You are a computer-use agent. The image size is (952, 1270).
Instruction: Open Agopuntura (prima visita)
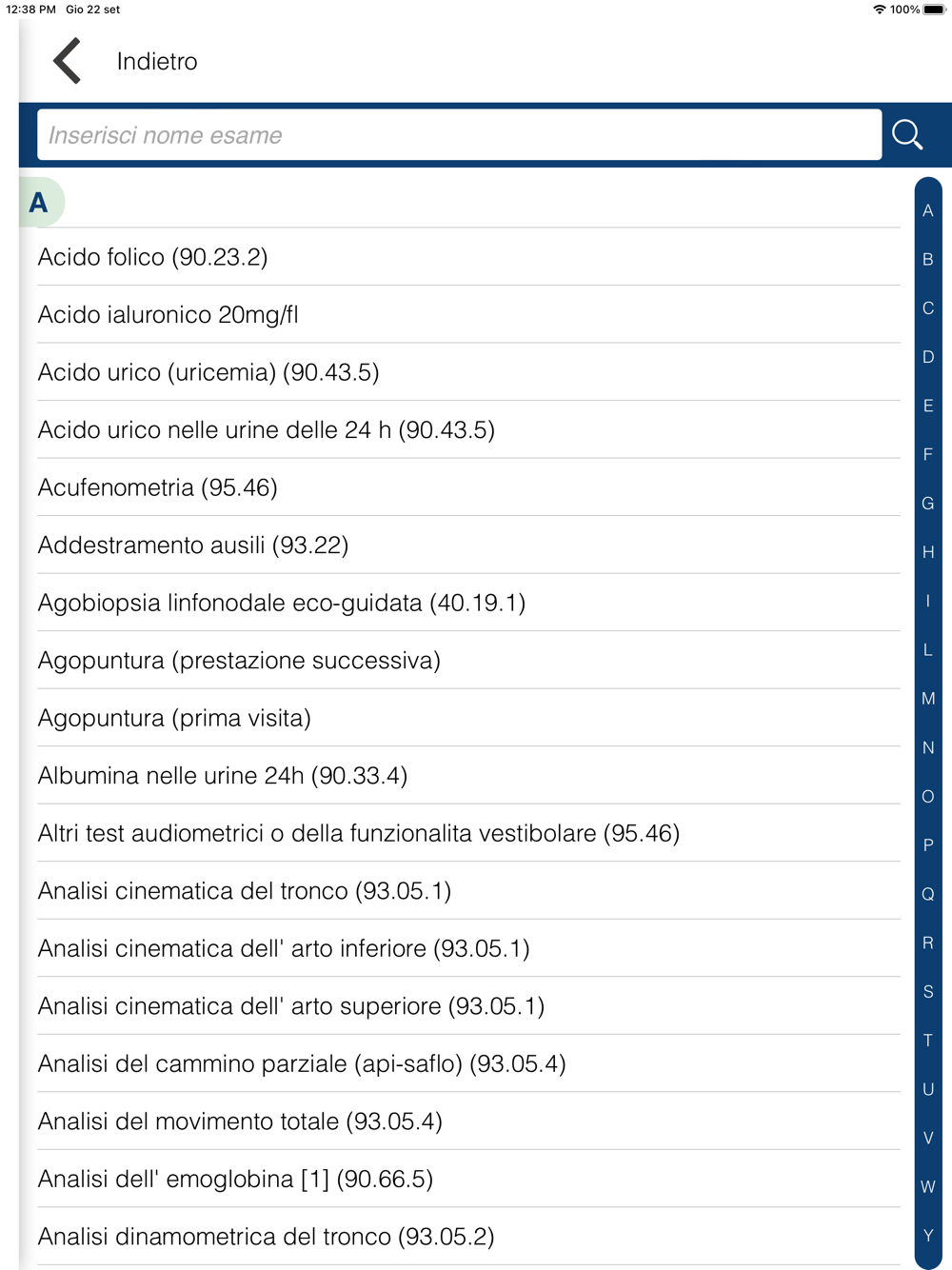point(175,718)
